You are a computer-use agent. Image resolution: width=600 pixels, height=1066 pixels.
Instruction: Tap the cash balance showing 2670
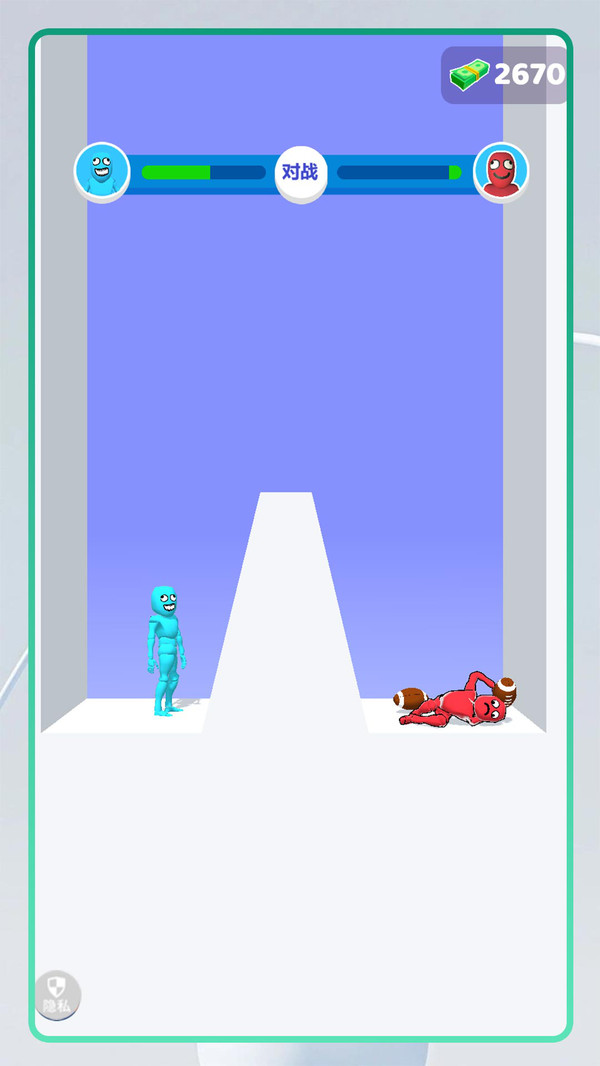pyautogui.click(x=504, y=75)
